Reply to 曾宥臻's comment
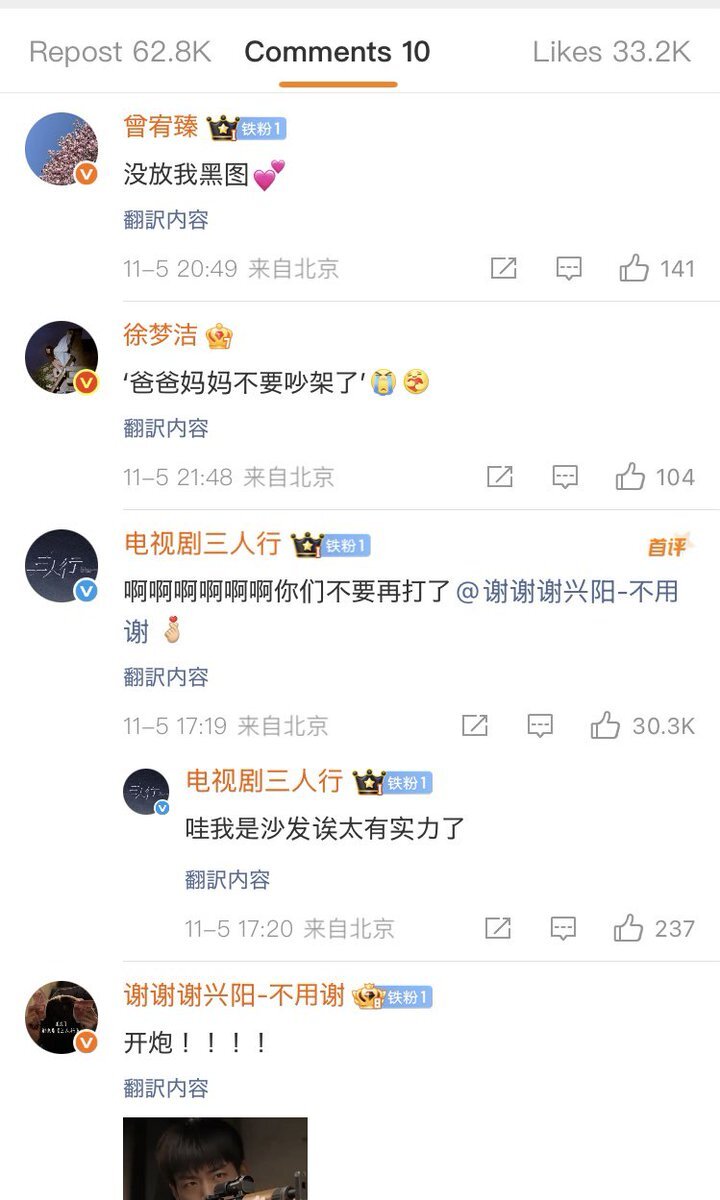Screen dimensions: 720x1200 click(x=569, y=268)
